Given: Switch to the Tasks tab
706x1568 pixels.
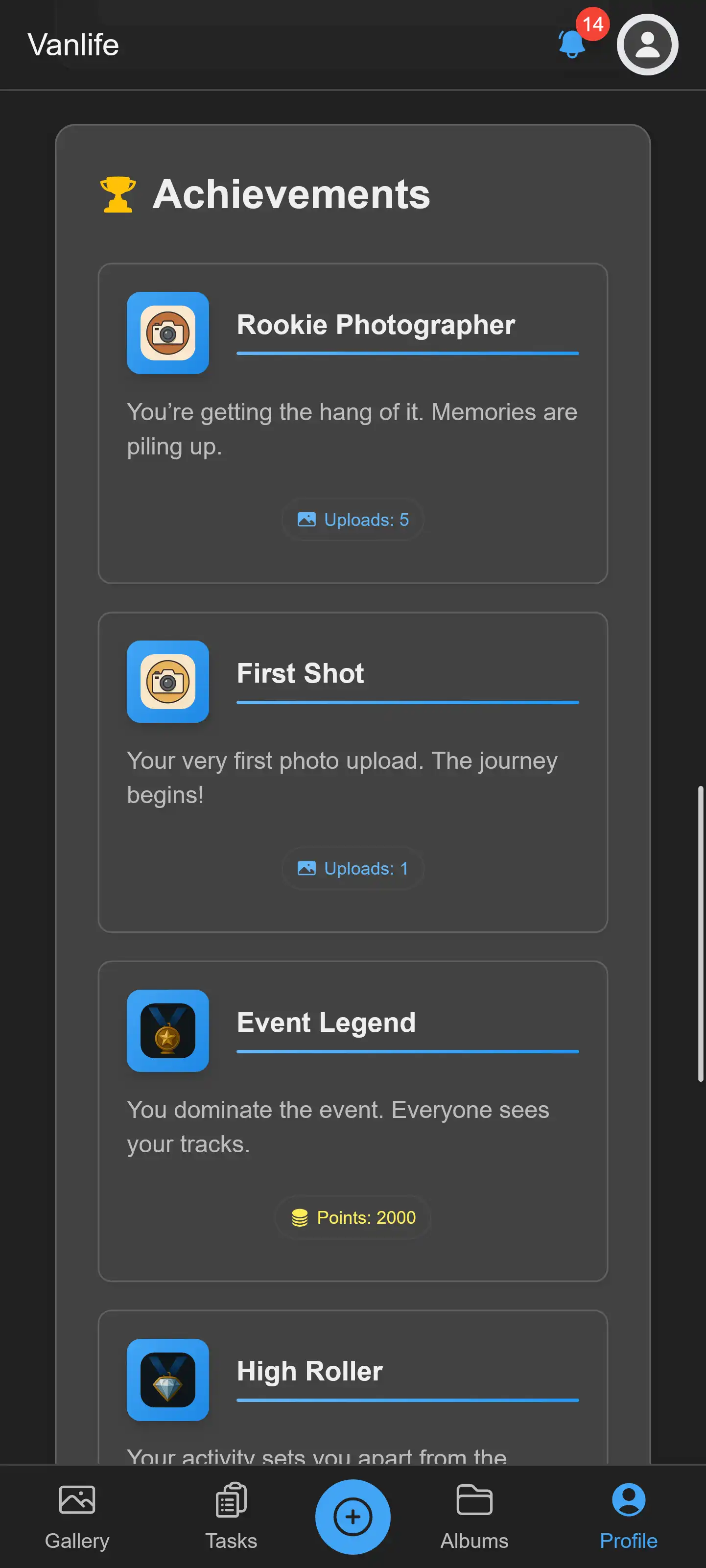Looking at the screenshot, I should click(231, 1516).
